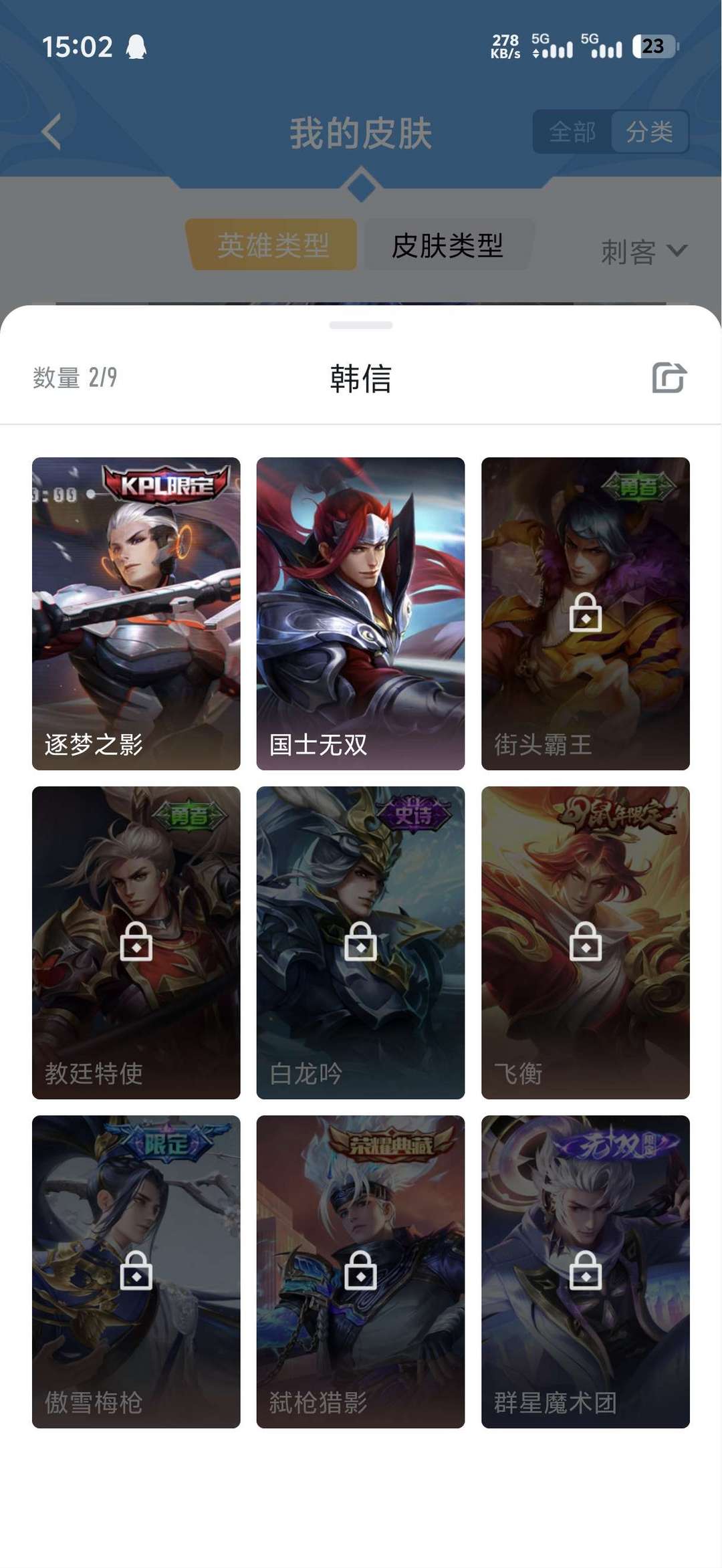View the locked 教廷特使 skin

tap(136, 943)
